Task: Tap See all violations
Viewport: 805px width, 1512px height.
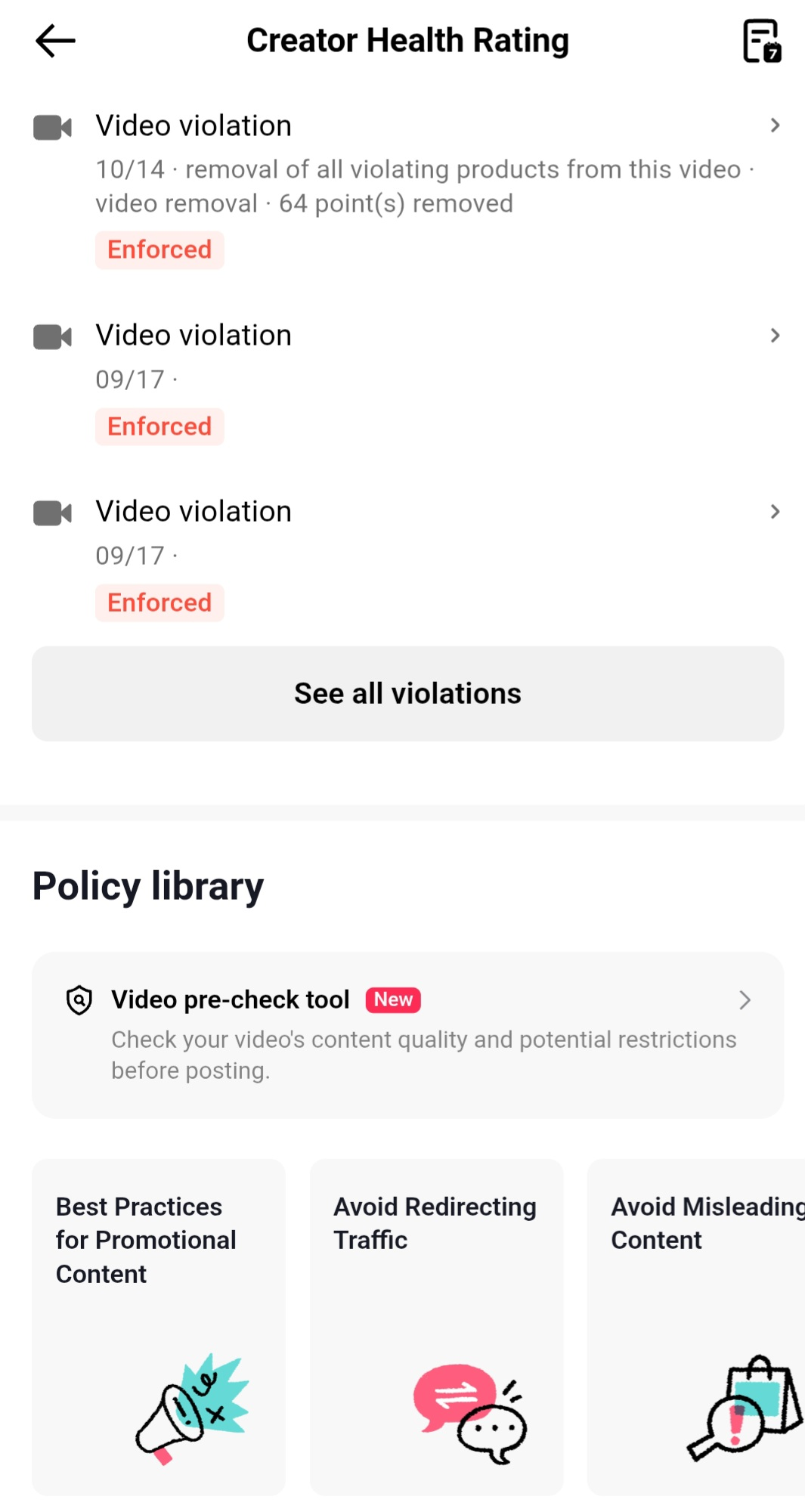Action: (x=407, y=693)
